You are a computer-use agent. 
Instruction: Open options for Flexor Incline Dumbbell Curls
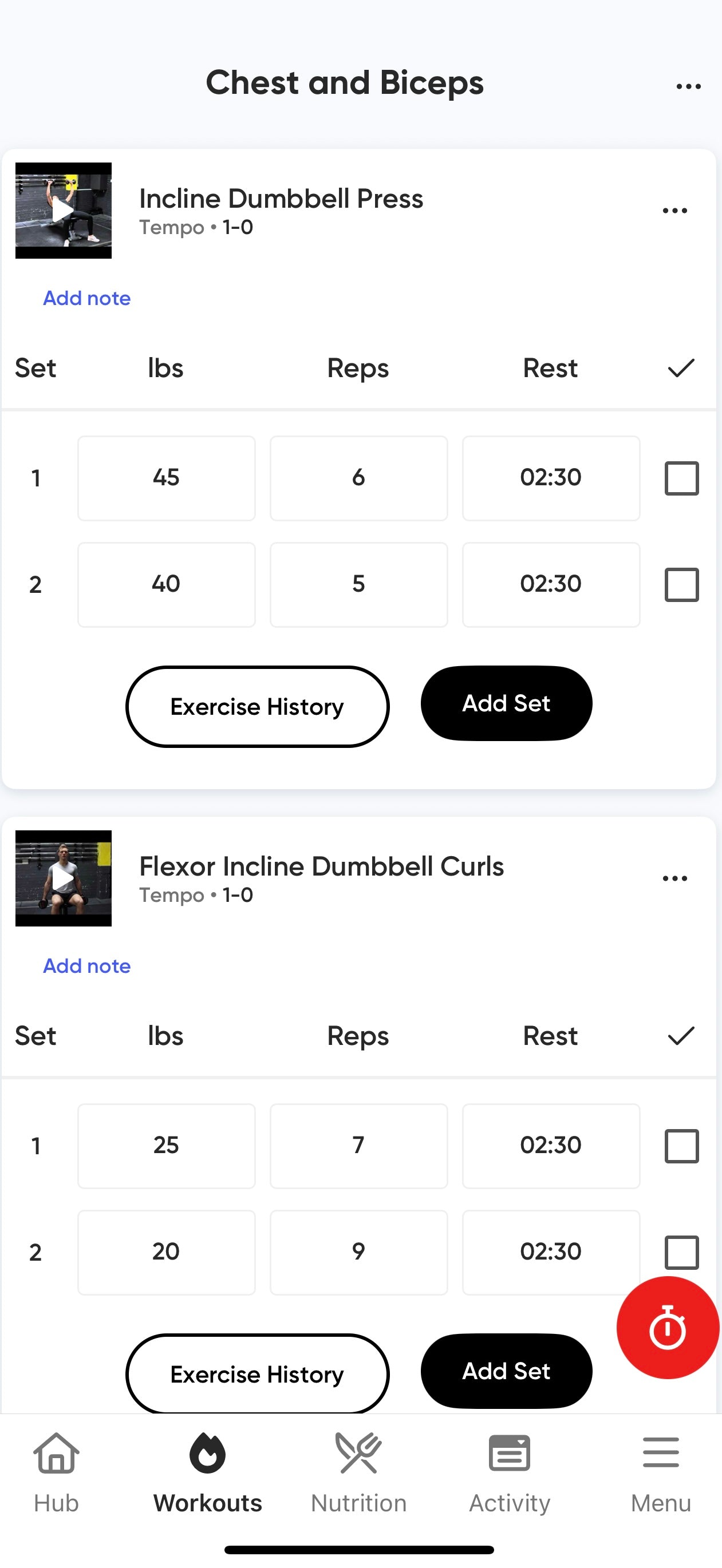[674, 878]
